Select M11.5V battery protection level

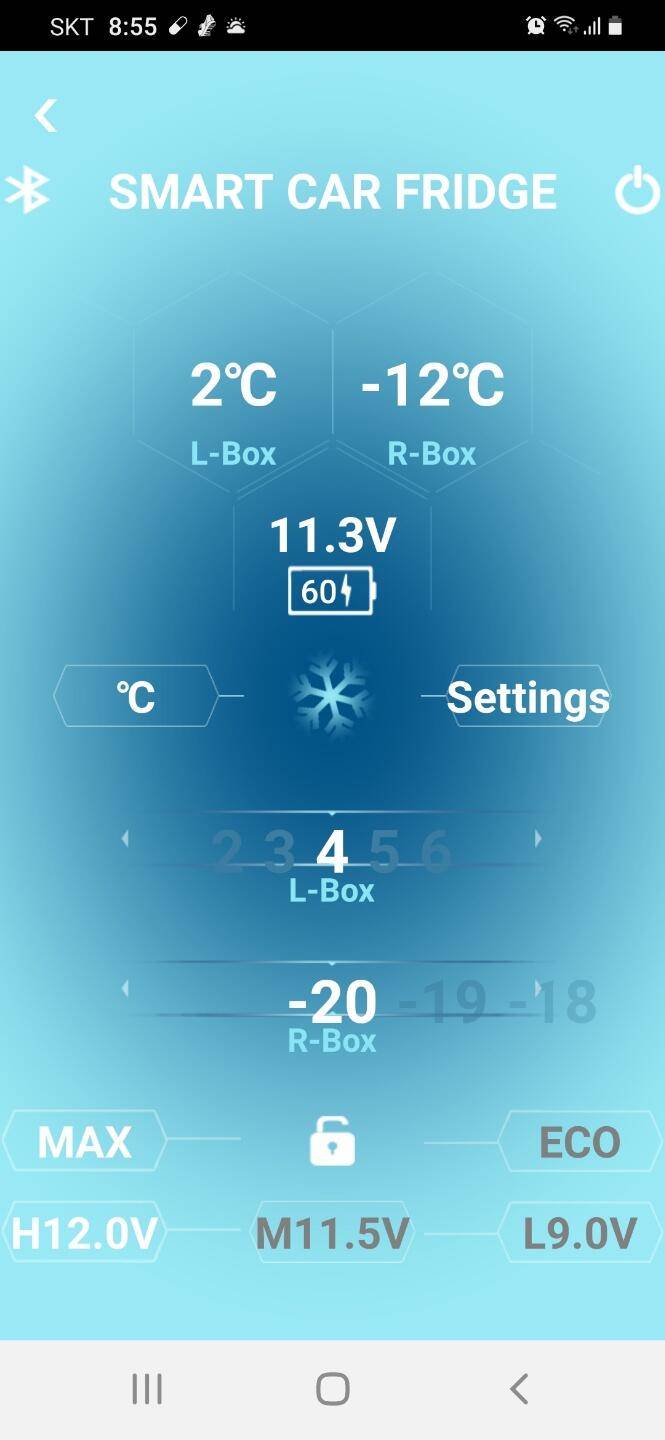[332, 1233]
